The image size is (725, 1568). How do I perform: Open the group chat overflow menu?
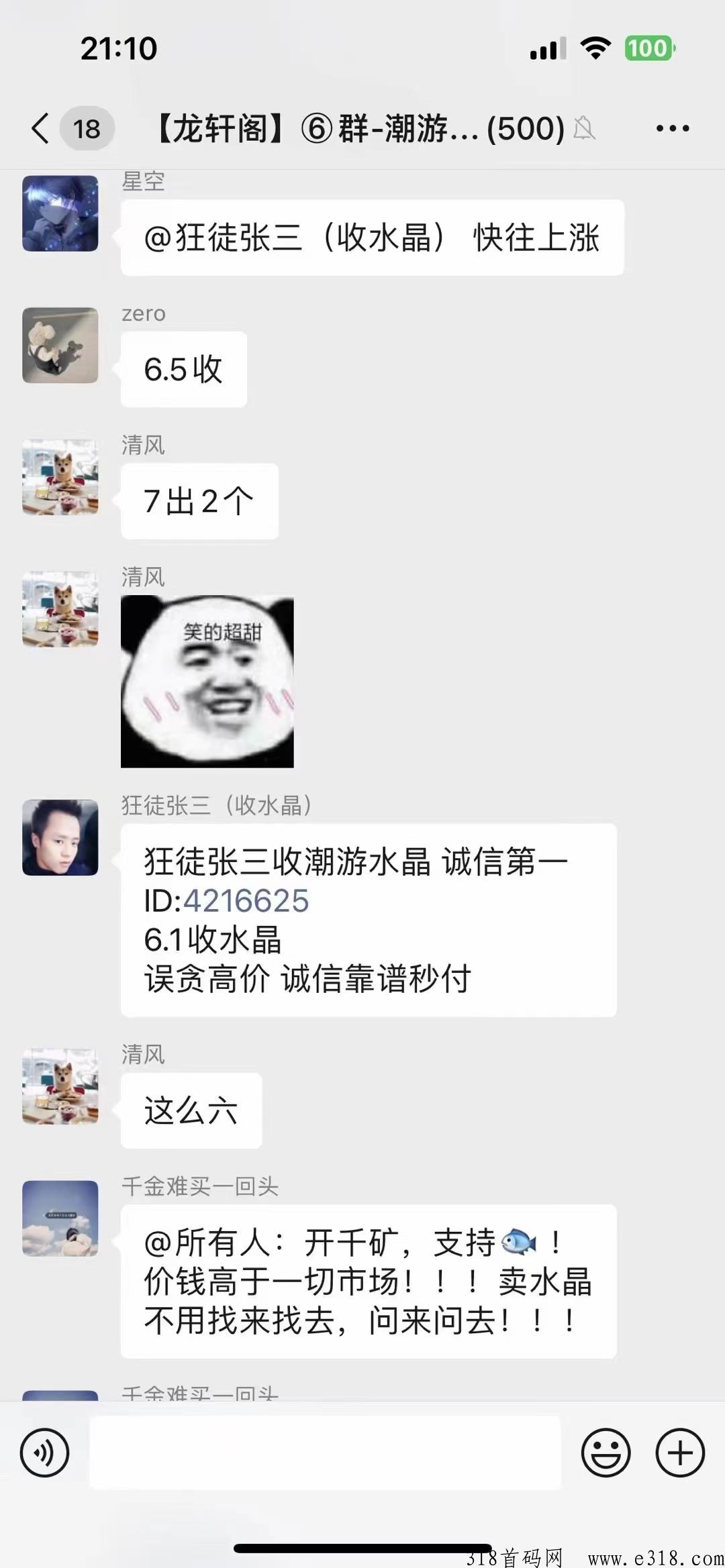point(672,128)
